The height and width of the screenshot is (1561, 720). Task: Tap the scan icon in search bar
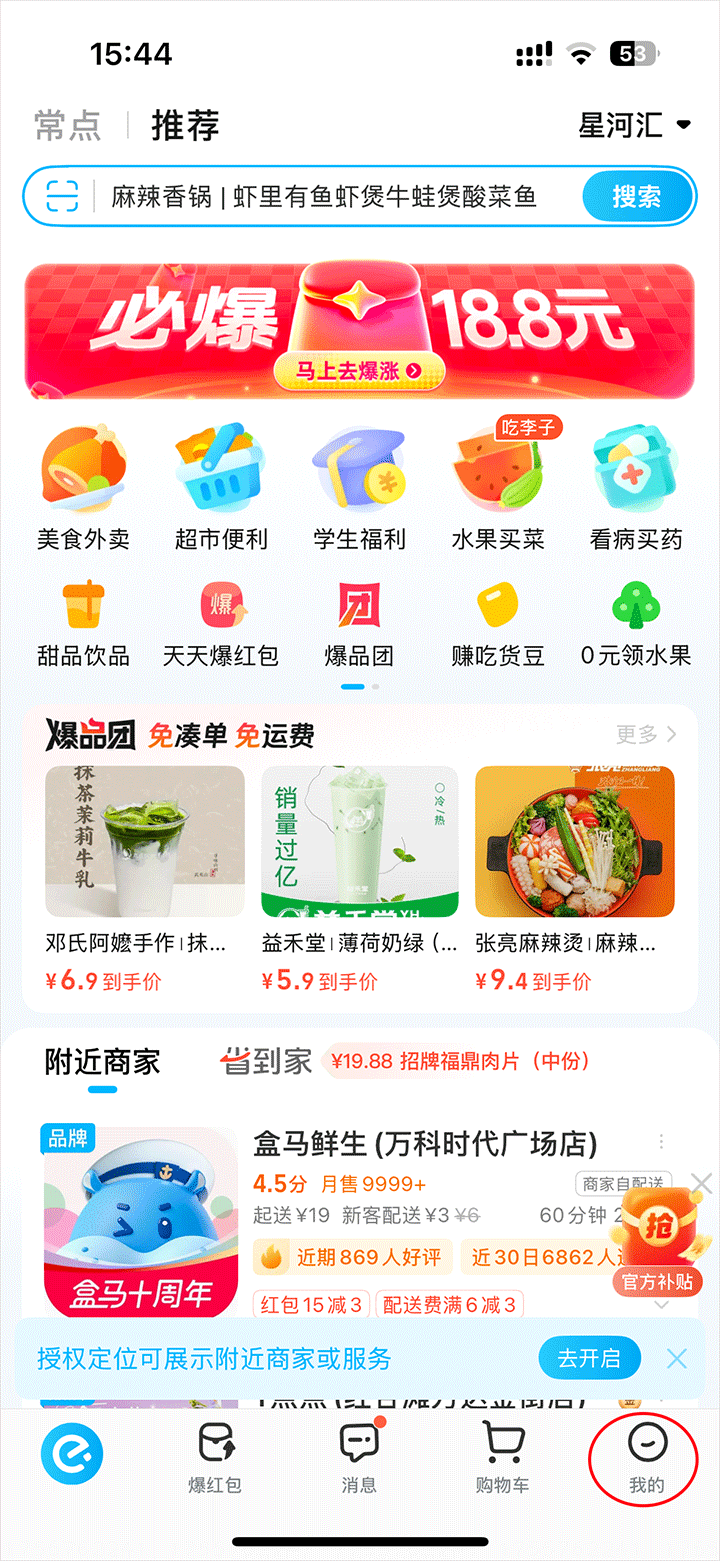coord(62,197)
